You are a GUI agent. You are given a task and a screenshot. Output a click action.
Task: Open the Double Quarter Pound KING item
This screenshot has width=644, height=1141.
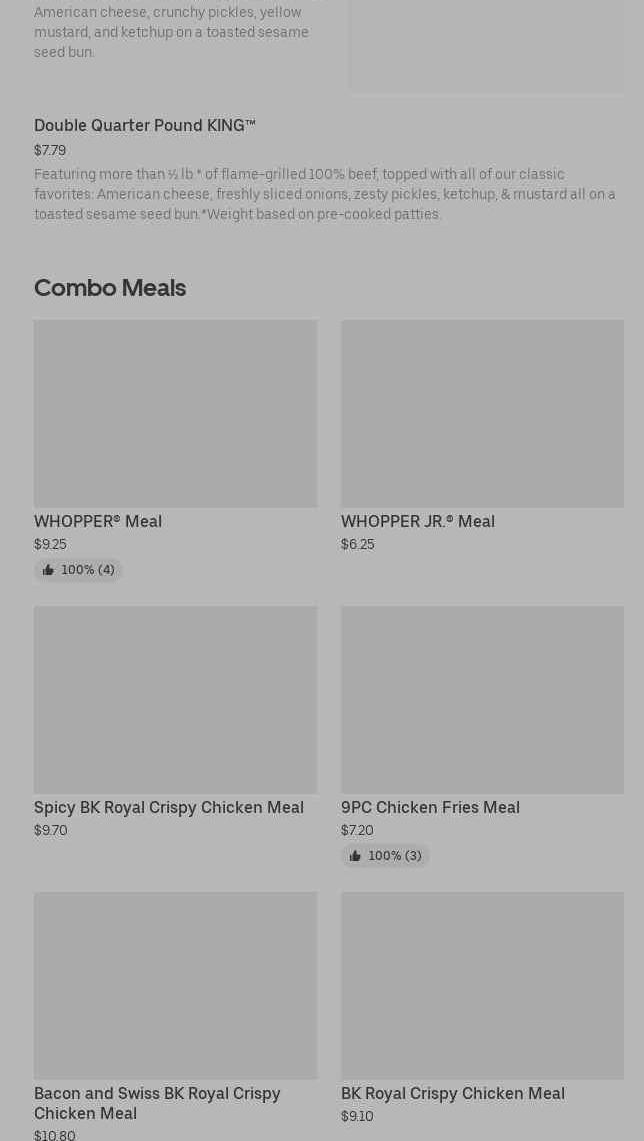328,169
